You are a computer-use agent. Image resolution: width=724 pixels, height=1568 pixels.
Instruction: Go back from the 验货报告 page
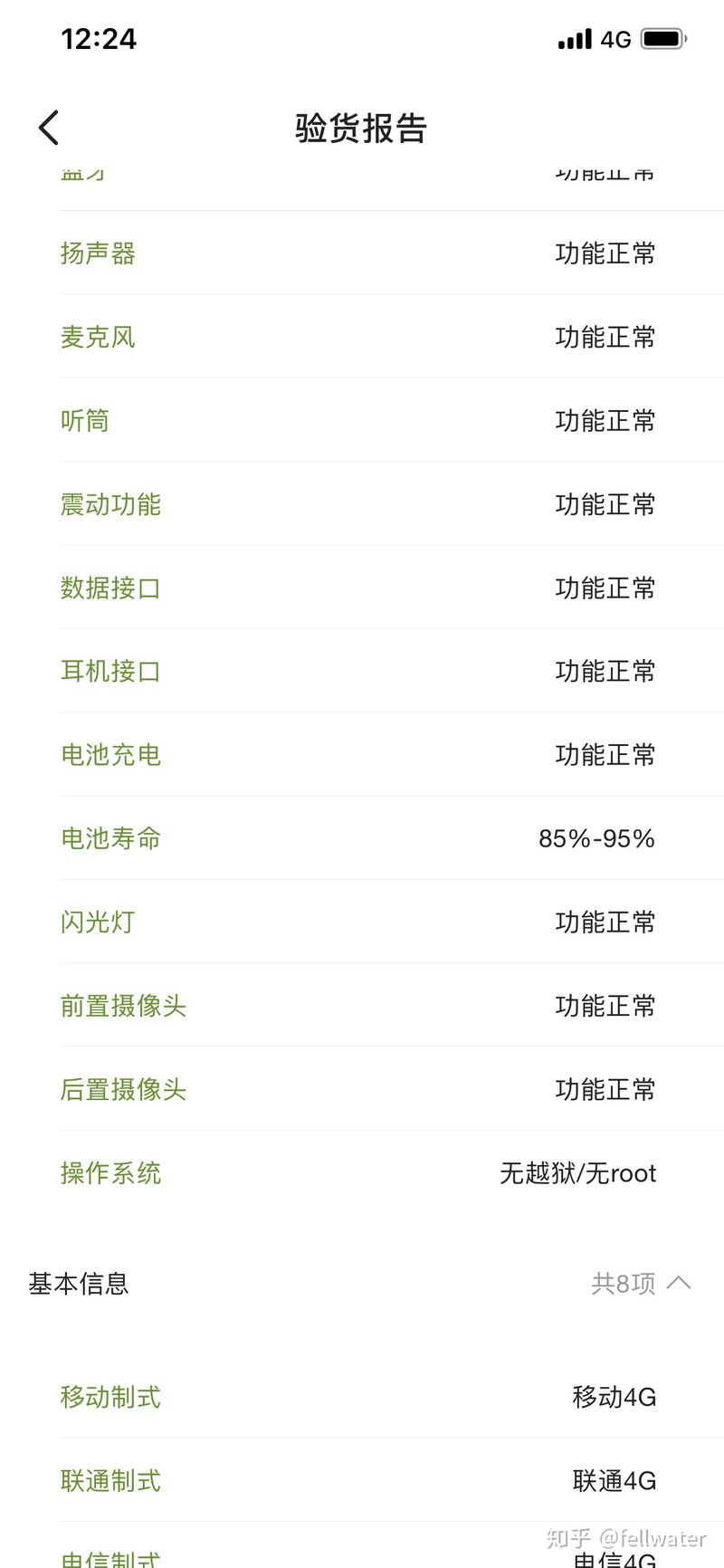coord(50,128)
